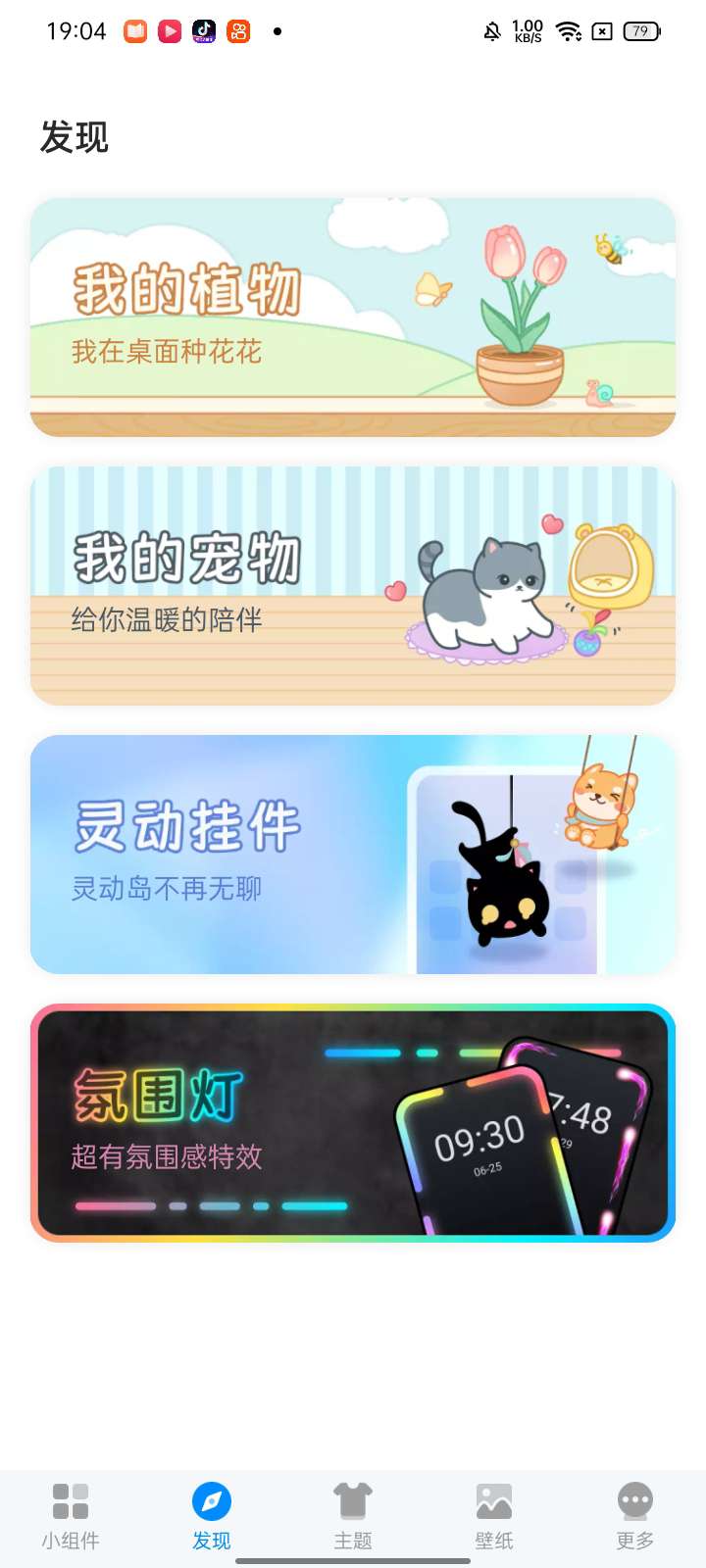This screenshot has width=706, height=1568.
Task: Open the 我的宠物 card
Action: tap(353, 586)
